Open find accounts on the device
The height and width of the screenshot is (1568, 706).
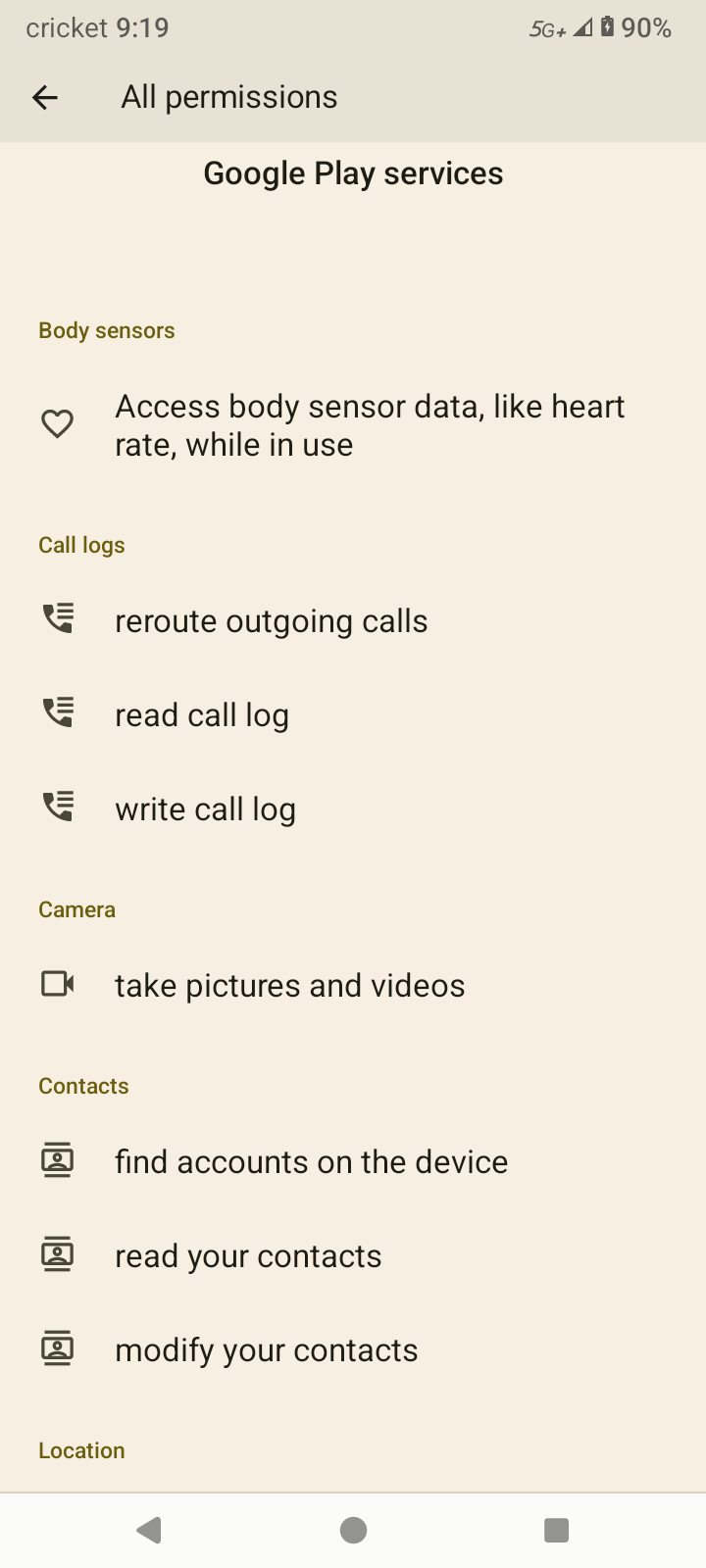(x=311, y=1161)
